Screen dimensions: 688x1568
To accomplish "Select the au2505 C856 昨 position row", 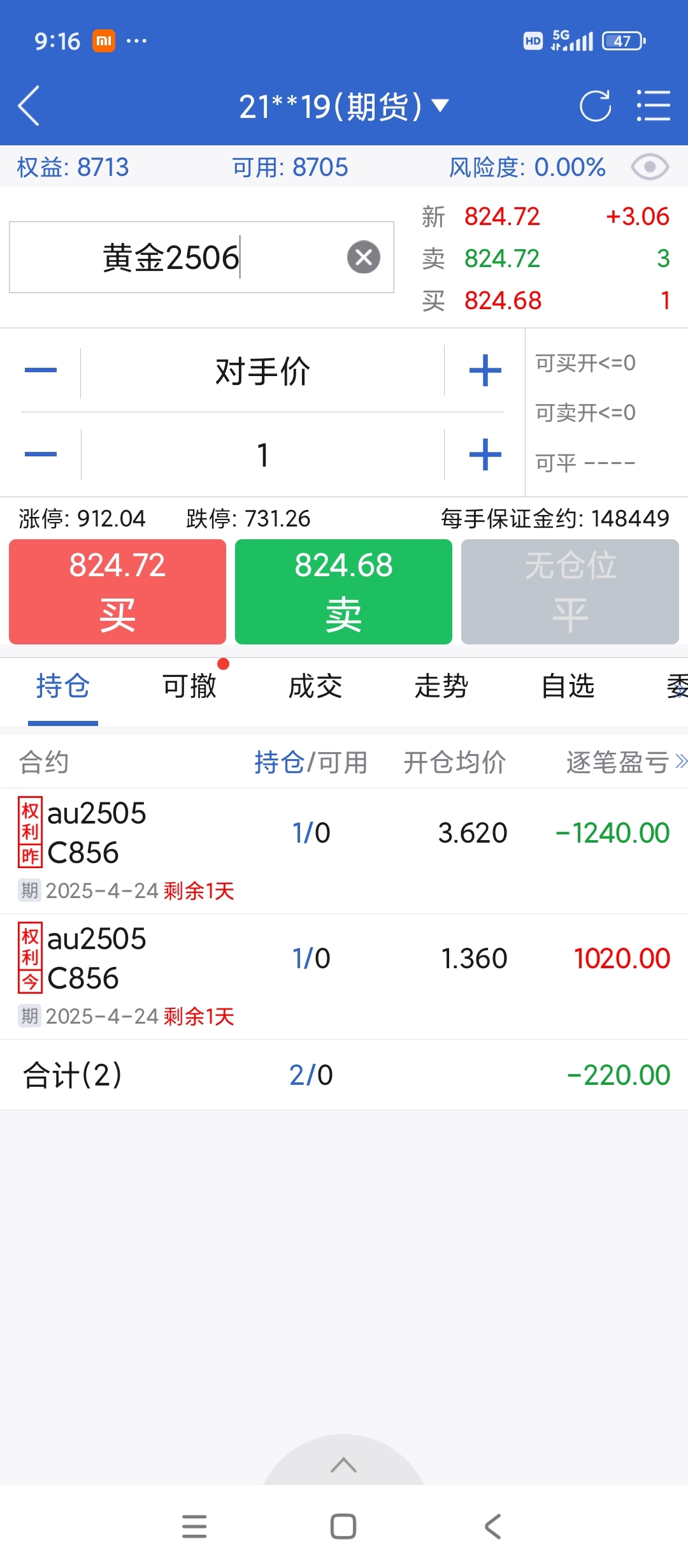I will pos(344,851).
